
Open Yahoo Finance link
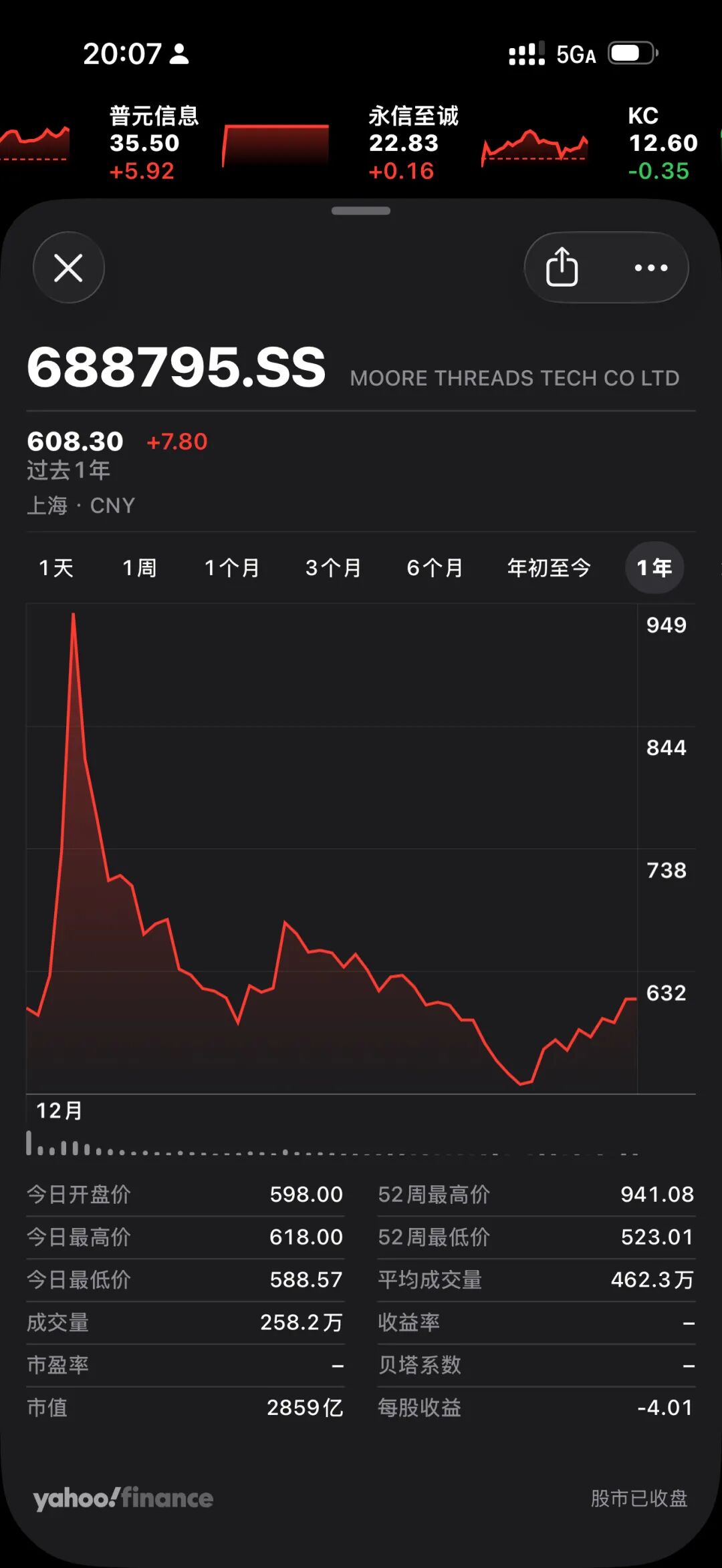click(123, 1499)
